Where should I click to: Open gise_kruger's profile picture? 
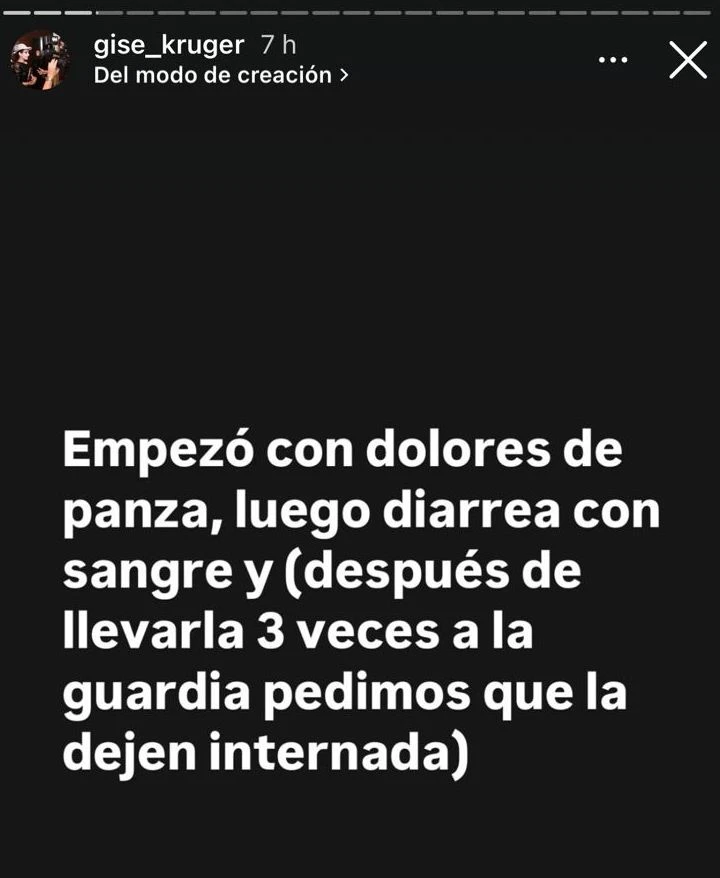(40, 60)
